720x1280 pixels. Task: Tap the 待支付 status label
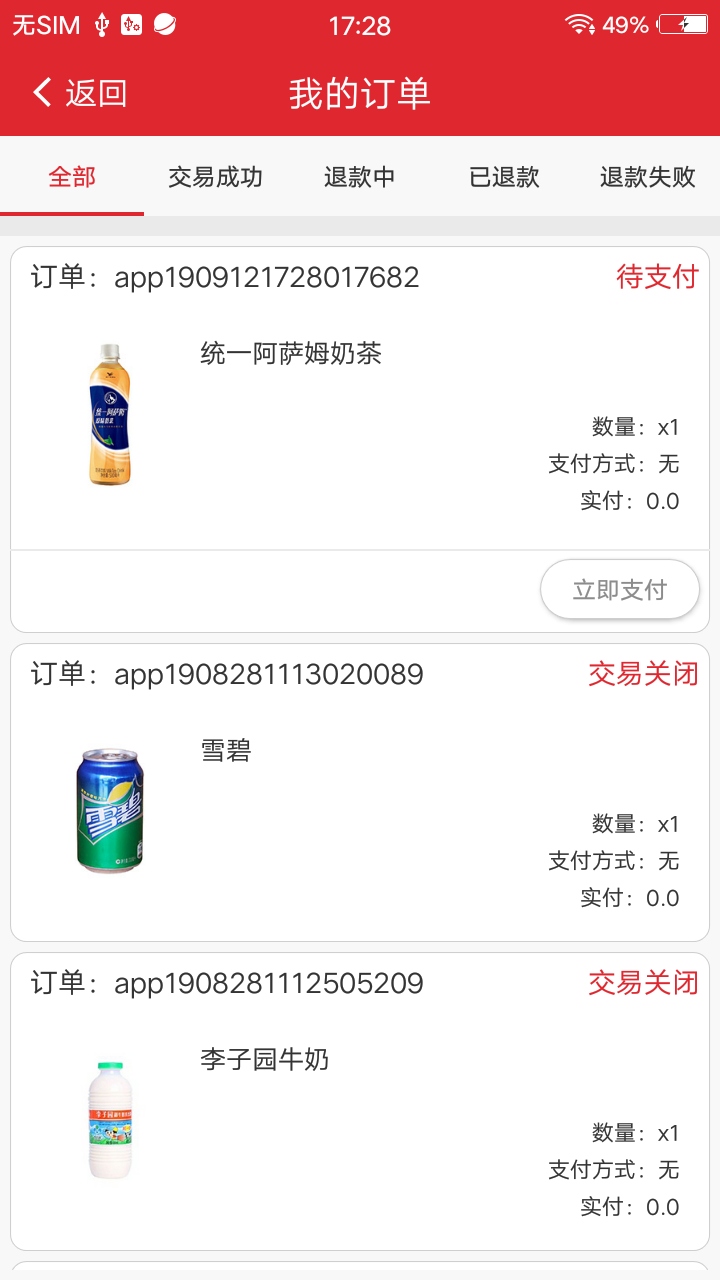pos(659,277)
